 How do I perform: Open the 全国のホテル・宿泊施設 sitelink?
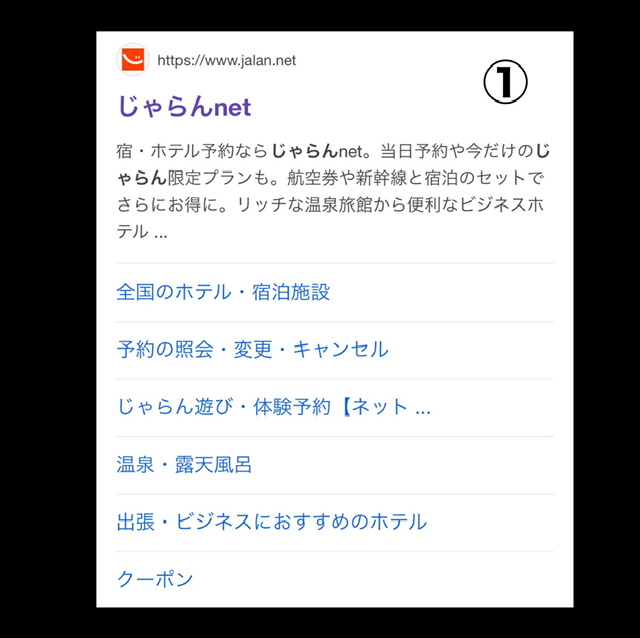pos(223,292)
